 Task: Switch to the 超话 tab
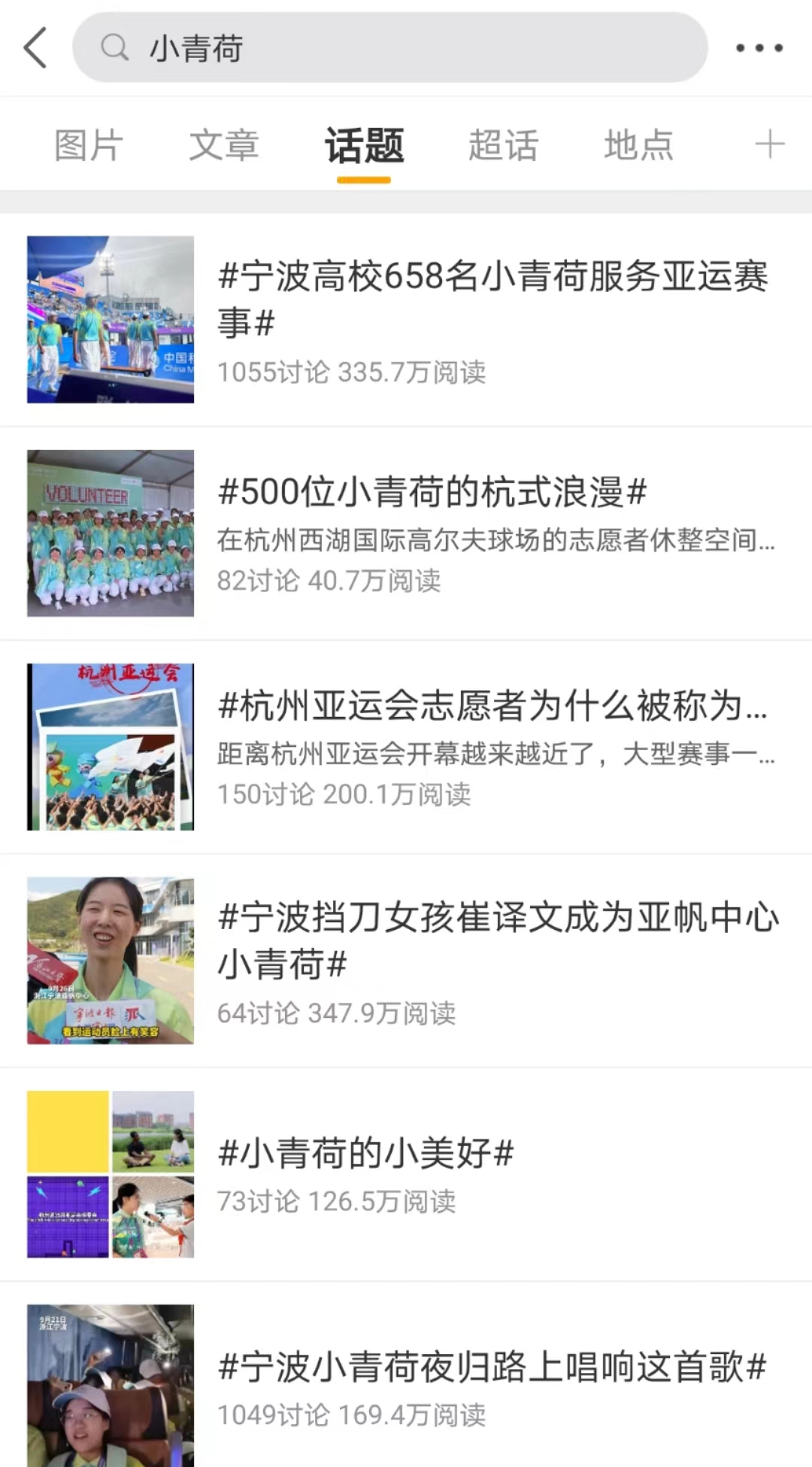click(x=503, y=145)
